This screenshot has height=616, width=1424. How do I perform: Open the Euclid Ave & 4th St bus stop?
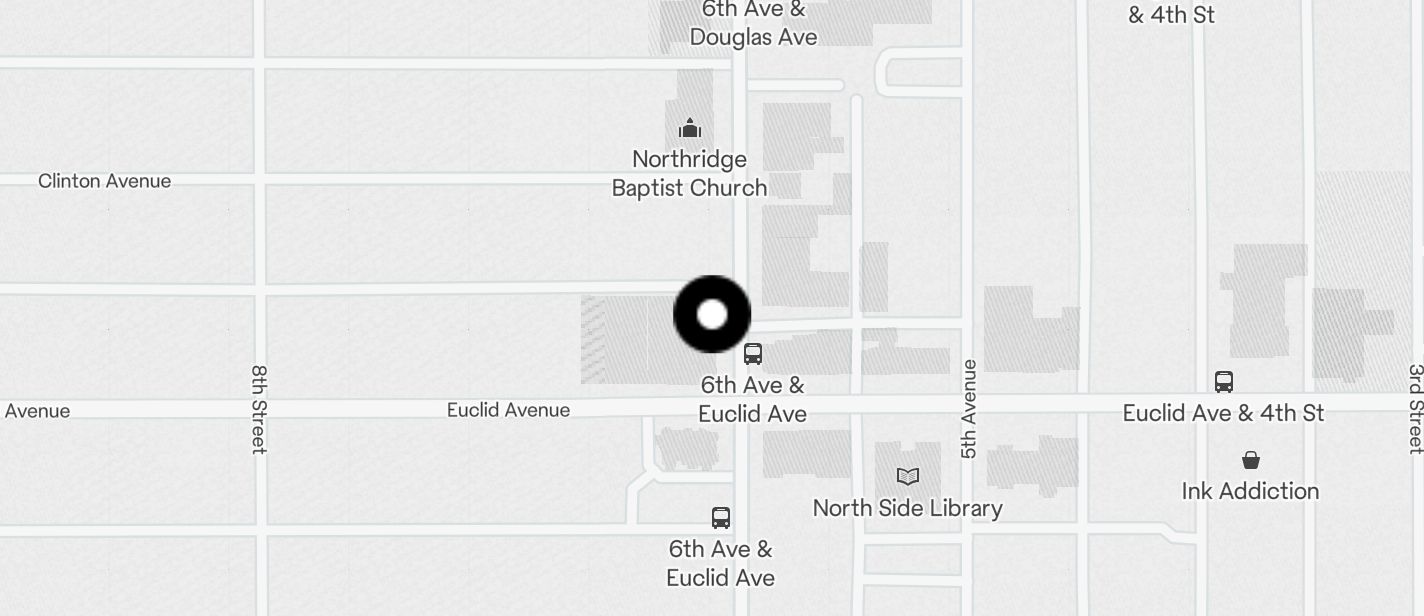coord(1223,382)
